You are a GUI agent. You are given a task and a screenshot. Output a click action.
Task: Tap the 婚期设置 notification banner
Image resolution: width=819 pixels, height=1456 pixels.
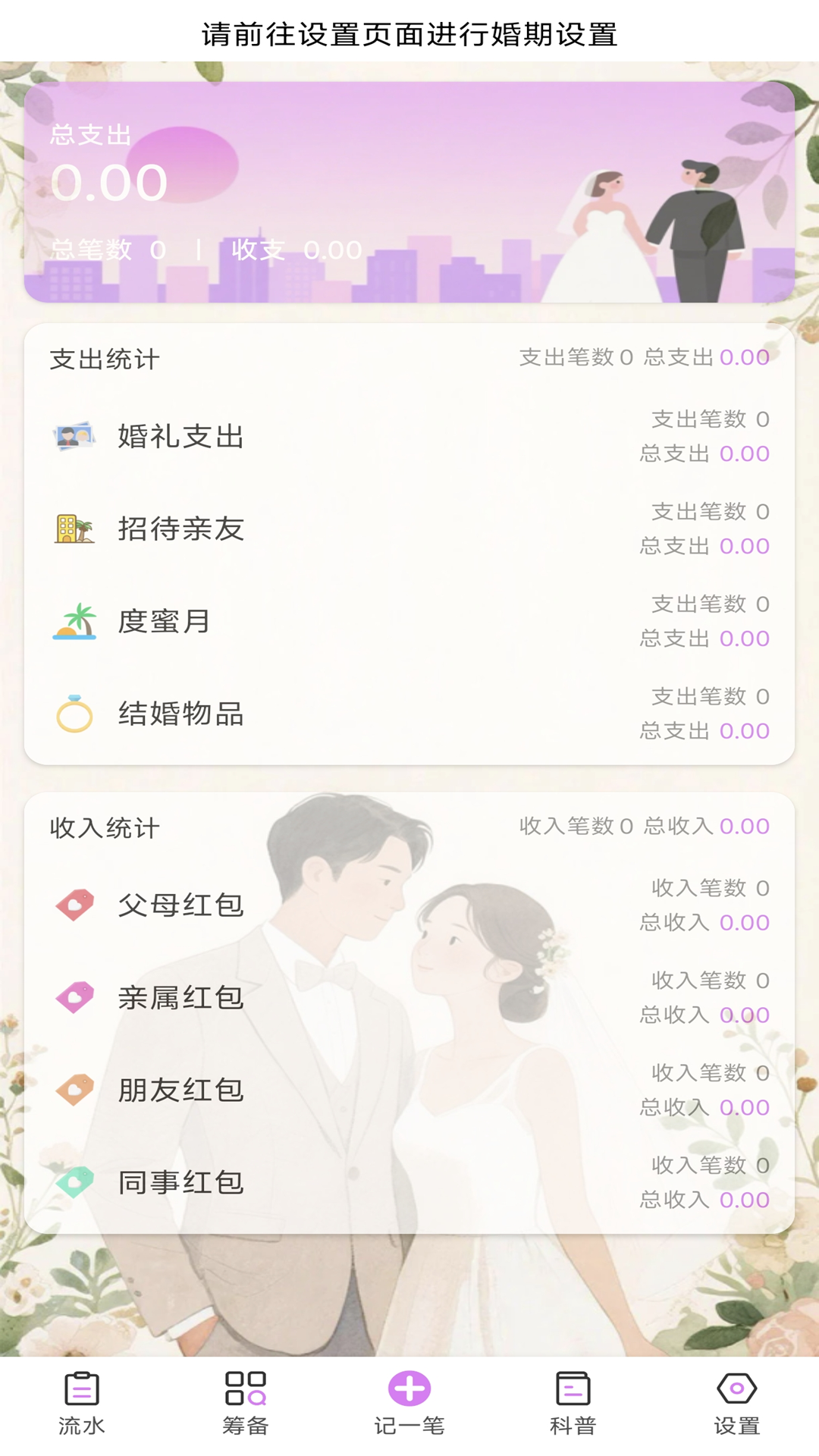409,33
